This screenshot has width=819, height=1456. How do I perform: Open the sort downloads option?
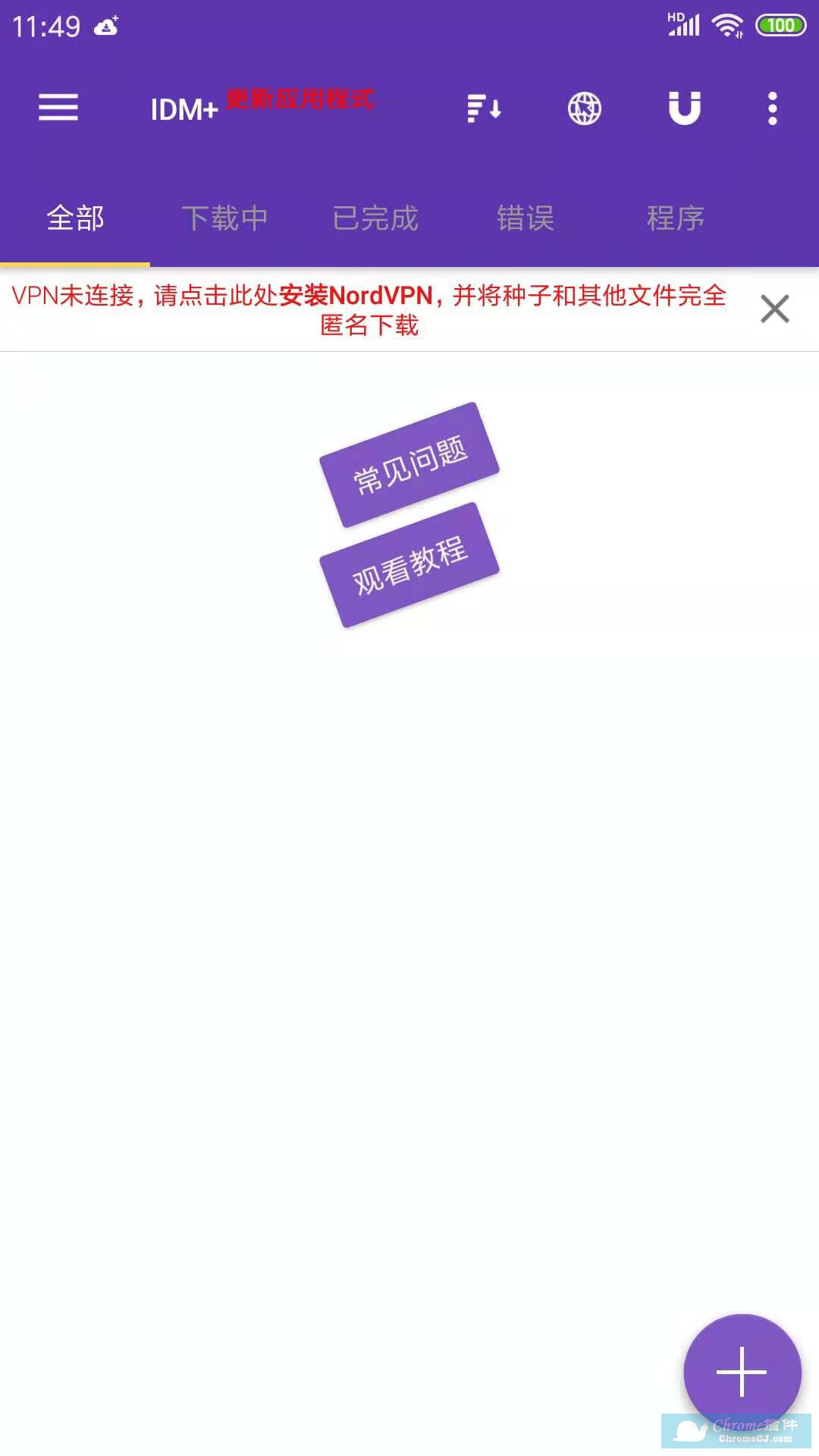484,108
